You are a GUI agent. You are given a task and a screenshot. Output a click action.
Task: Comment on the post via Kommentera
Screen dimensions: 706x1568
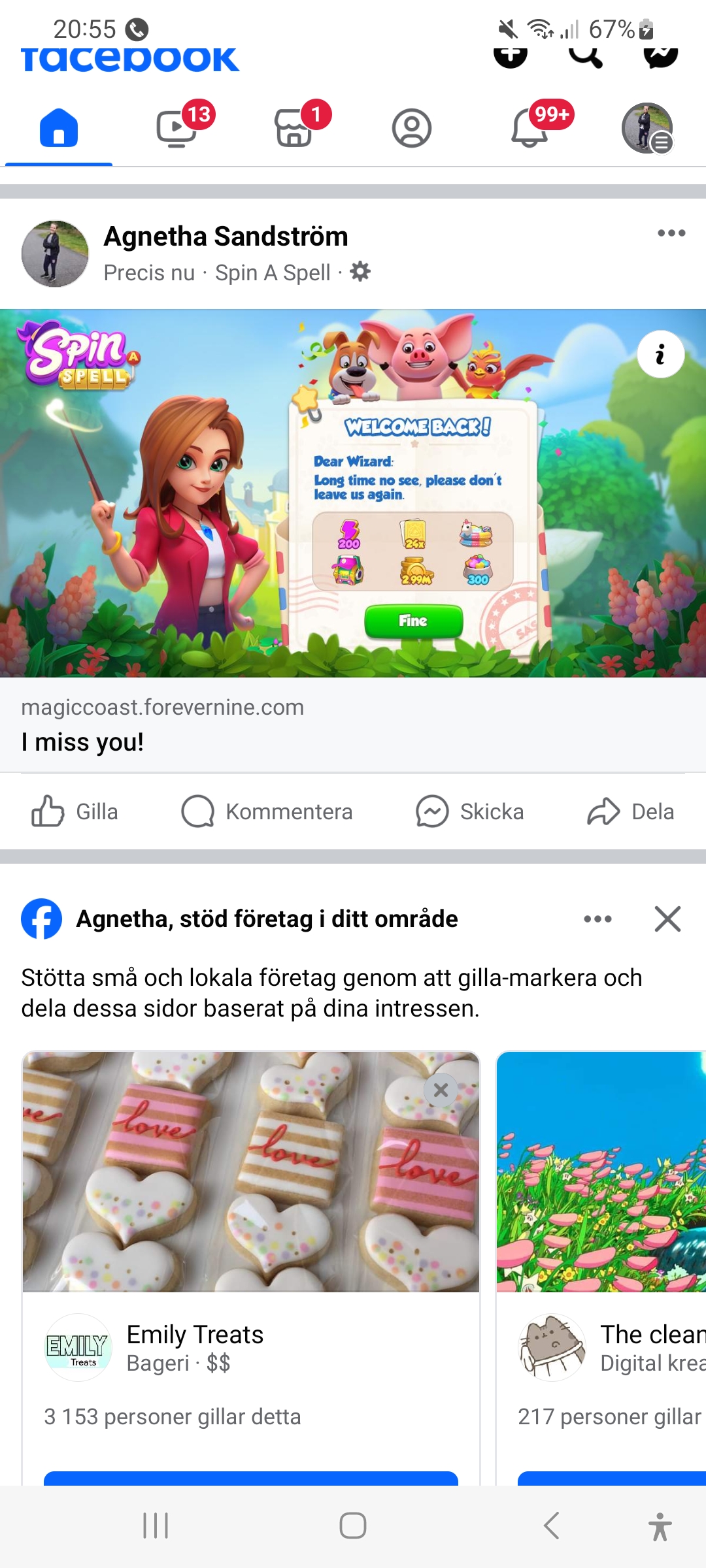click(267, 811)
